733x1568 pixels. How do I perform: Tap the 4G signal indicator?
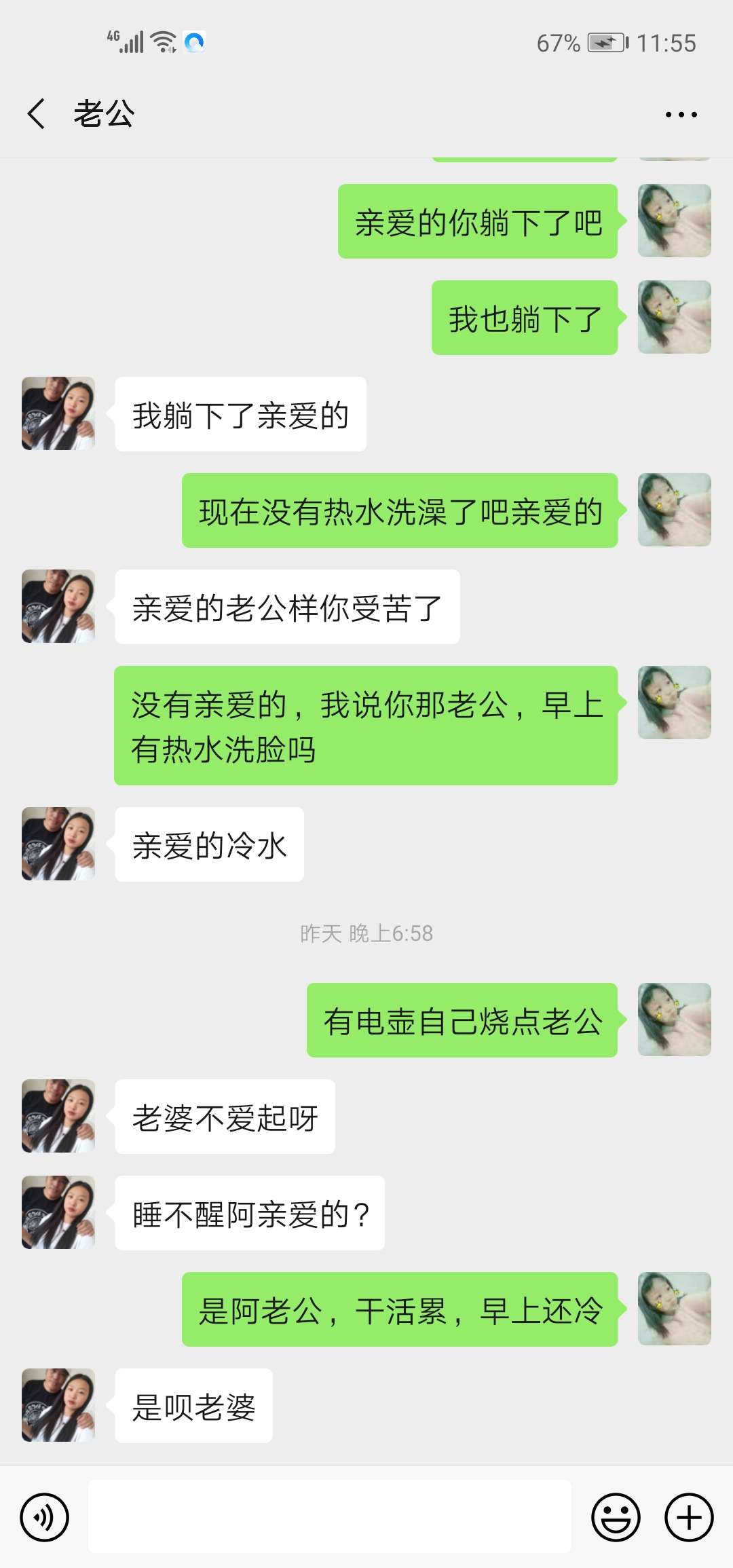tap(129, 42)
